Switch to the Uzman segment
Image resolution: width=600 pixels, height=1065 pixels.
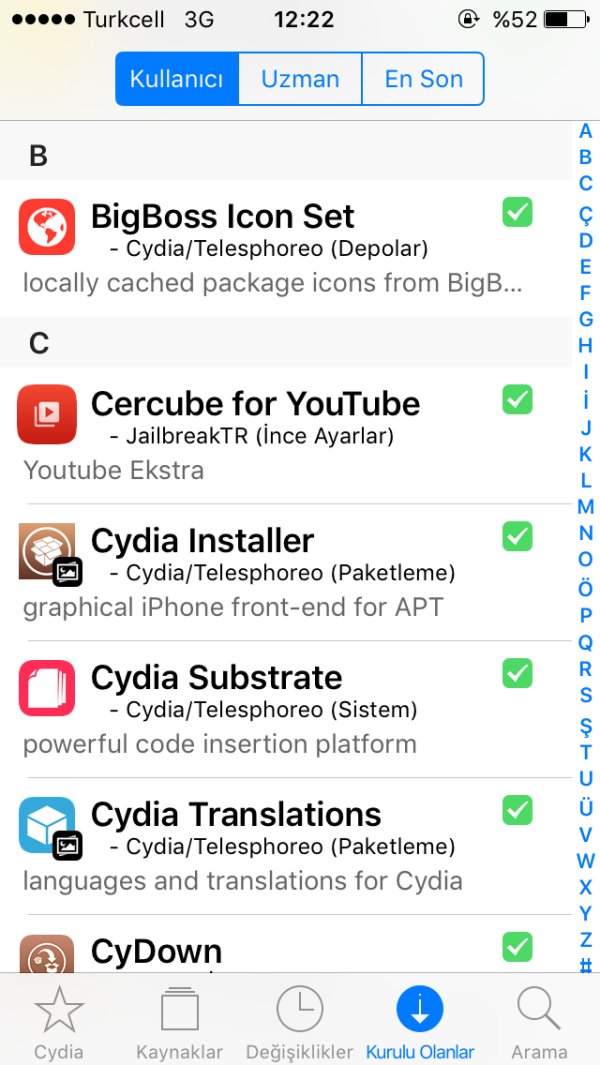(300, 79)
